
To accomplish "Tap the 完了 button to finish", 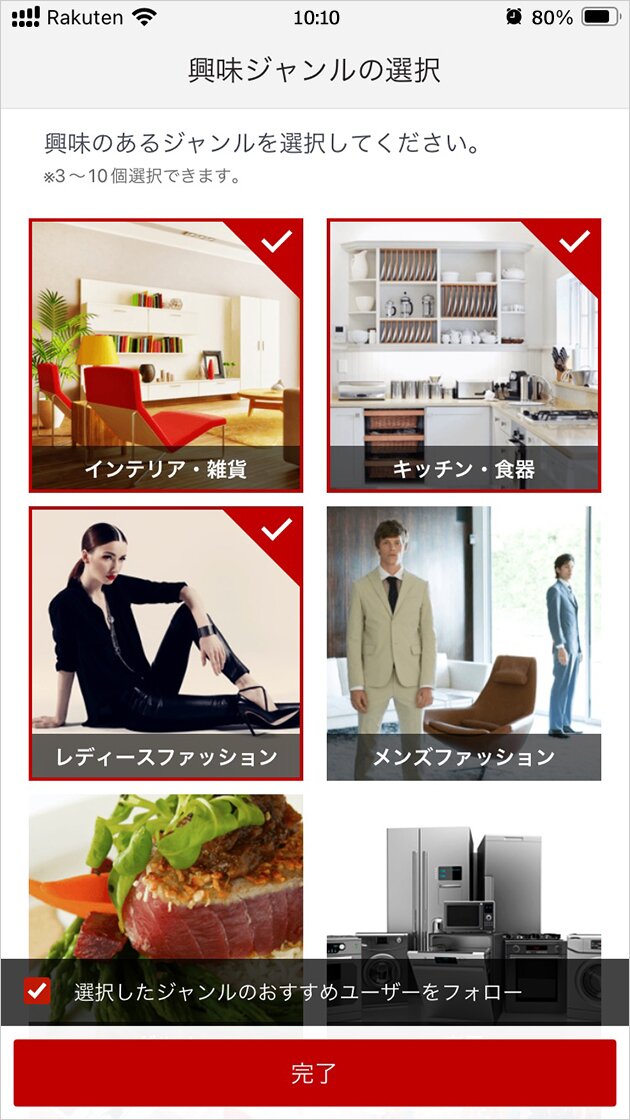I will point(315,1073).
